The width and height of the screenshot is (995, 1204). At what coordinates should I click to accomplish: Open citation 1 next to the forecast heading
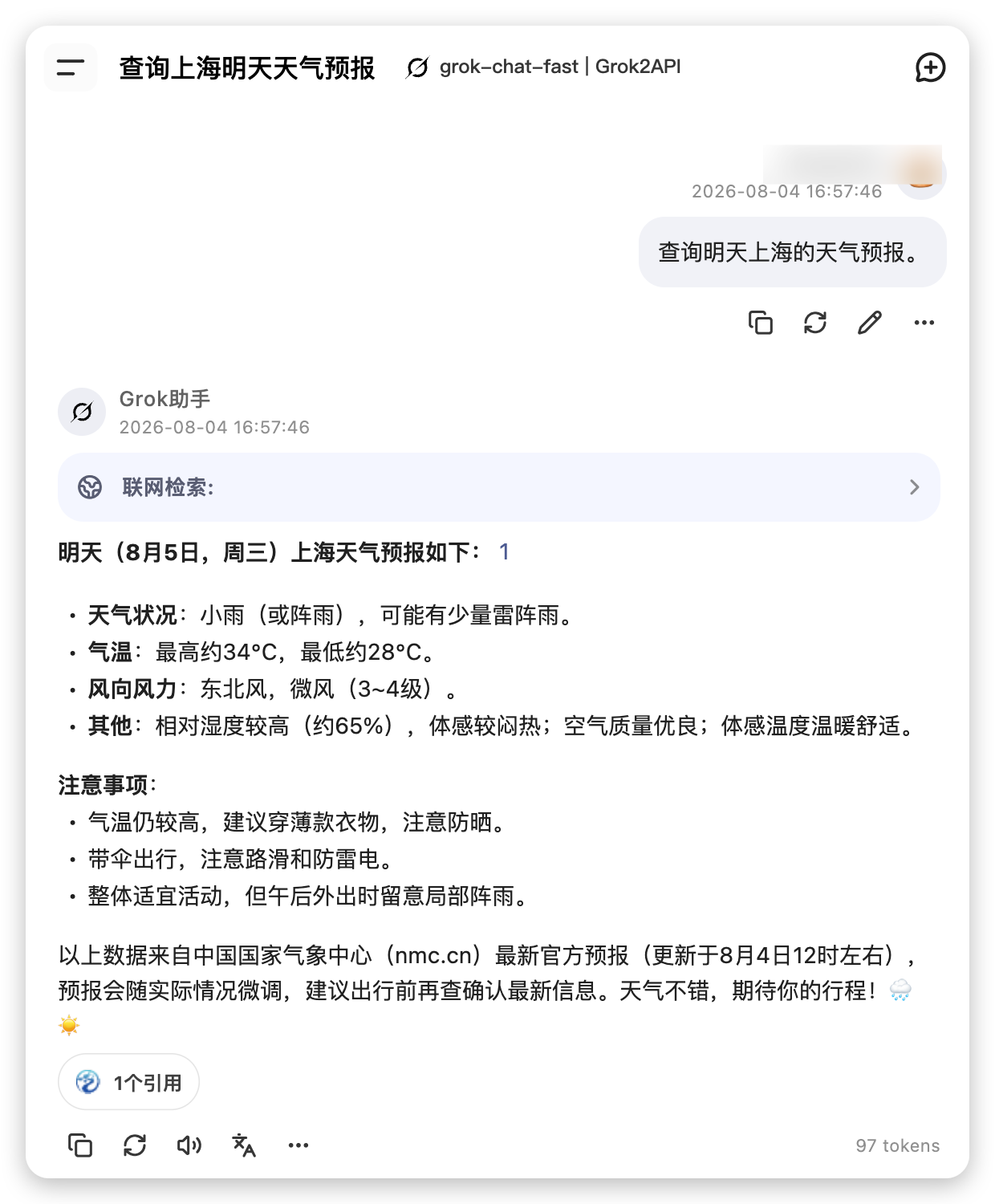tap(504, 551)
